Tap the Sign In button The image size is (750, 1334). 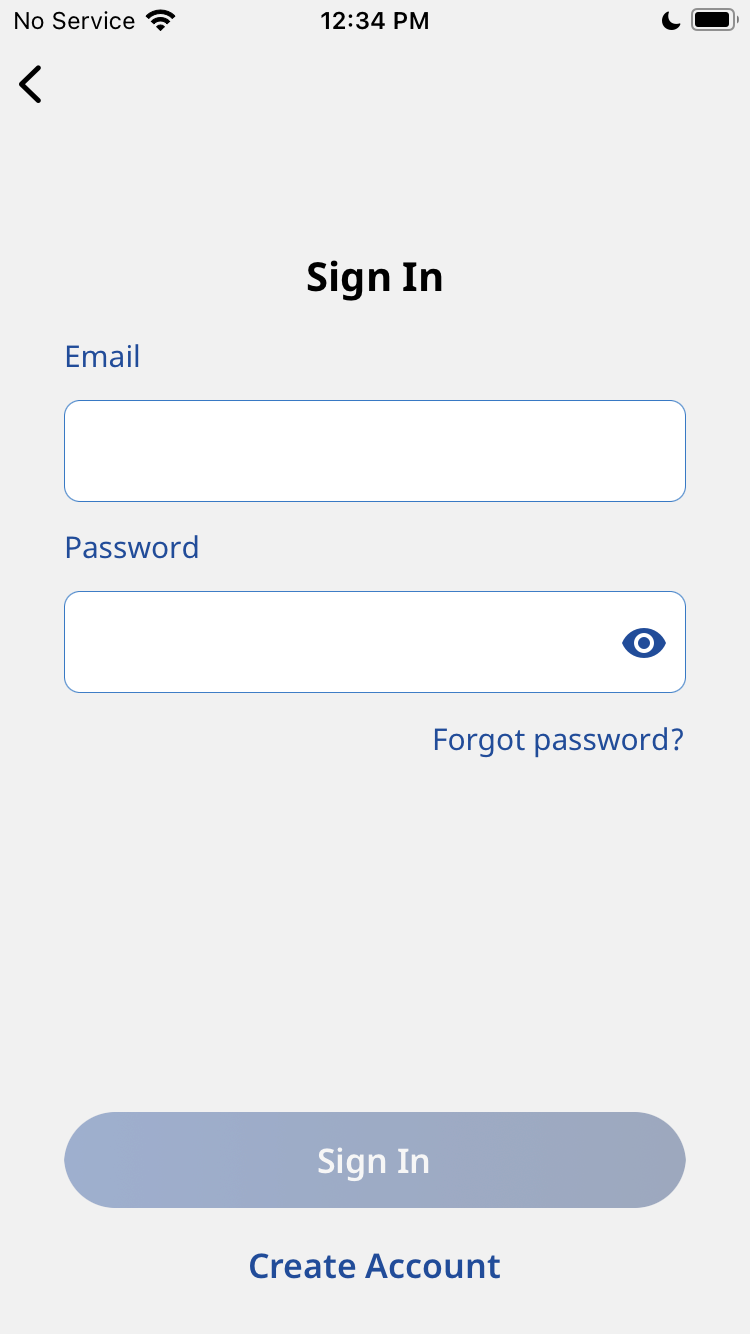tap(374, 1160)
